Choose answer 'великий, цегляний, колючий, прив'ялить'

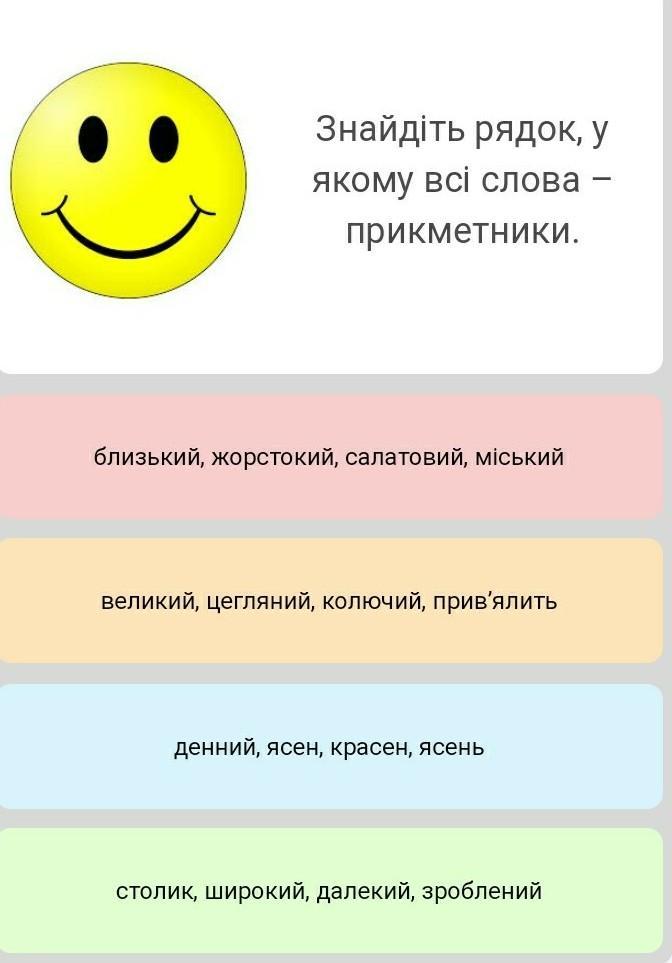tap(330, 601)
